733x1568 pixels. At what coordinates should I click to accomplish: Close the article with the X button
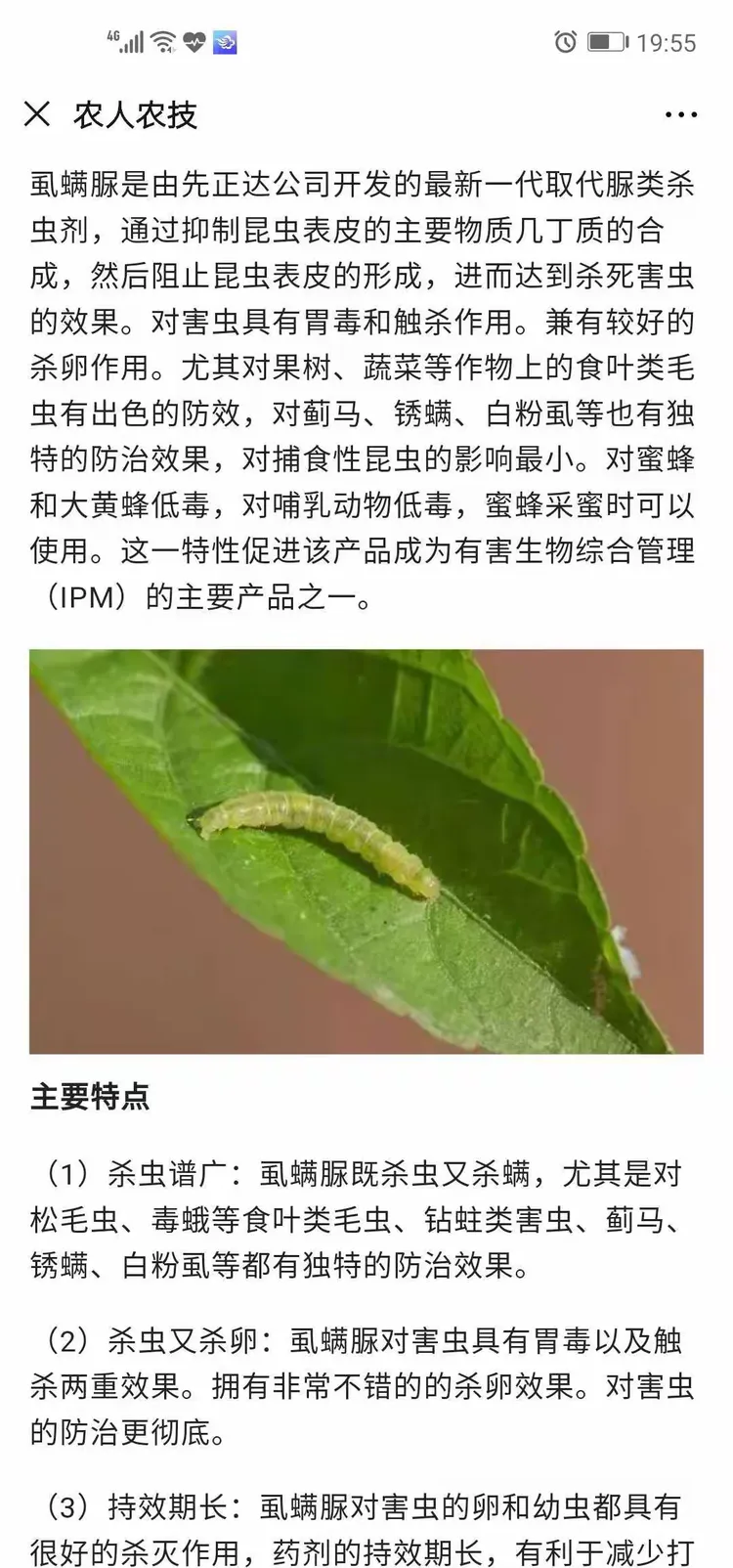coord(36,115)
